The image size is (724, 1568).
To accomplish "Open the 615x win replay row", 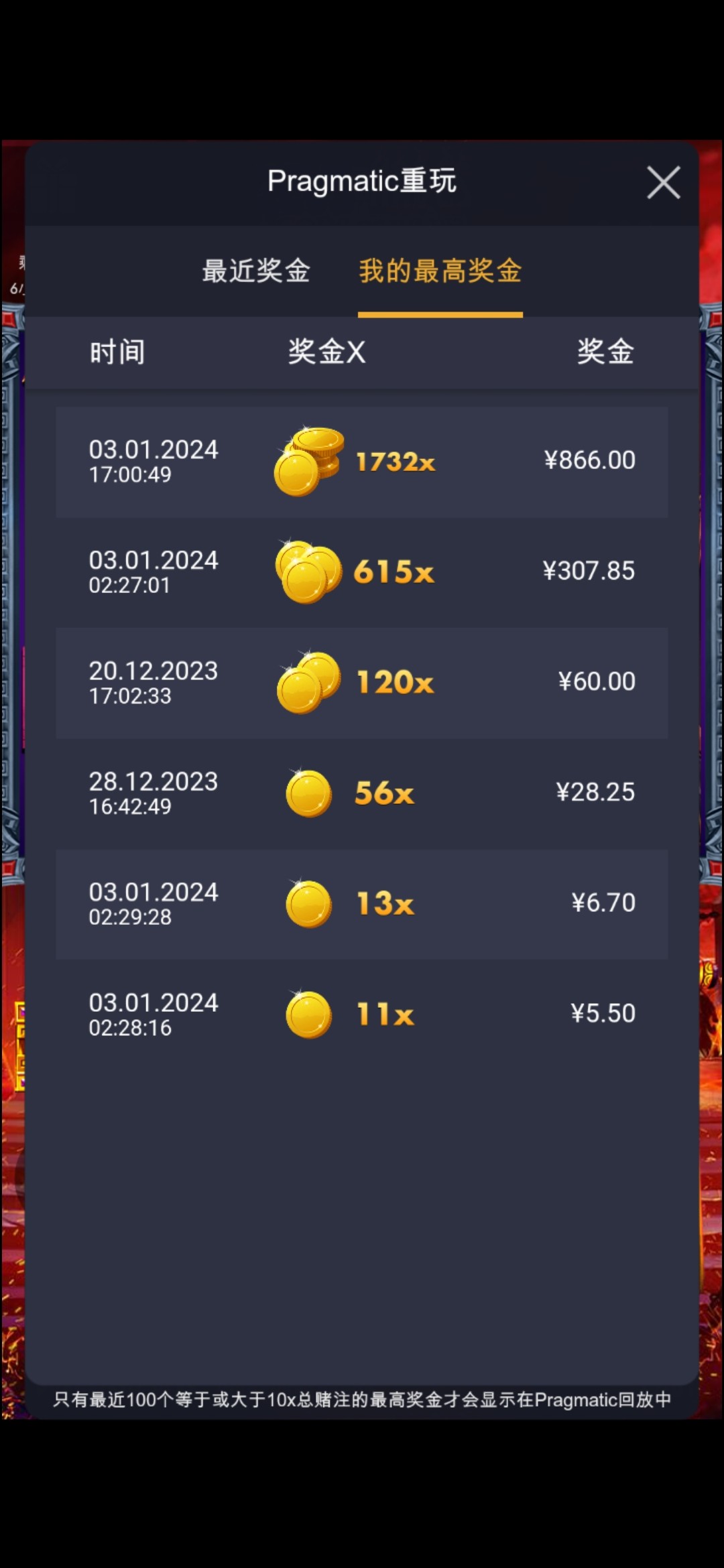I will click(x=362, y=572).
